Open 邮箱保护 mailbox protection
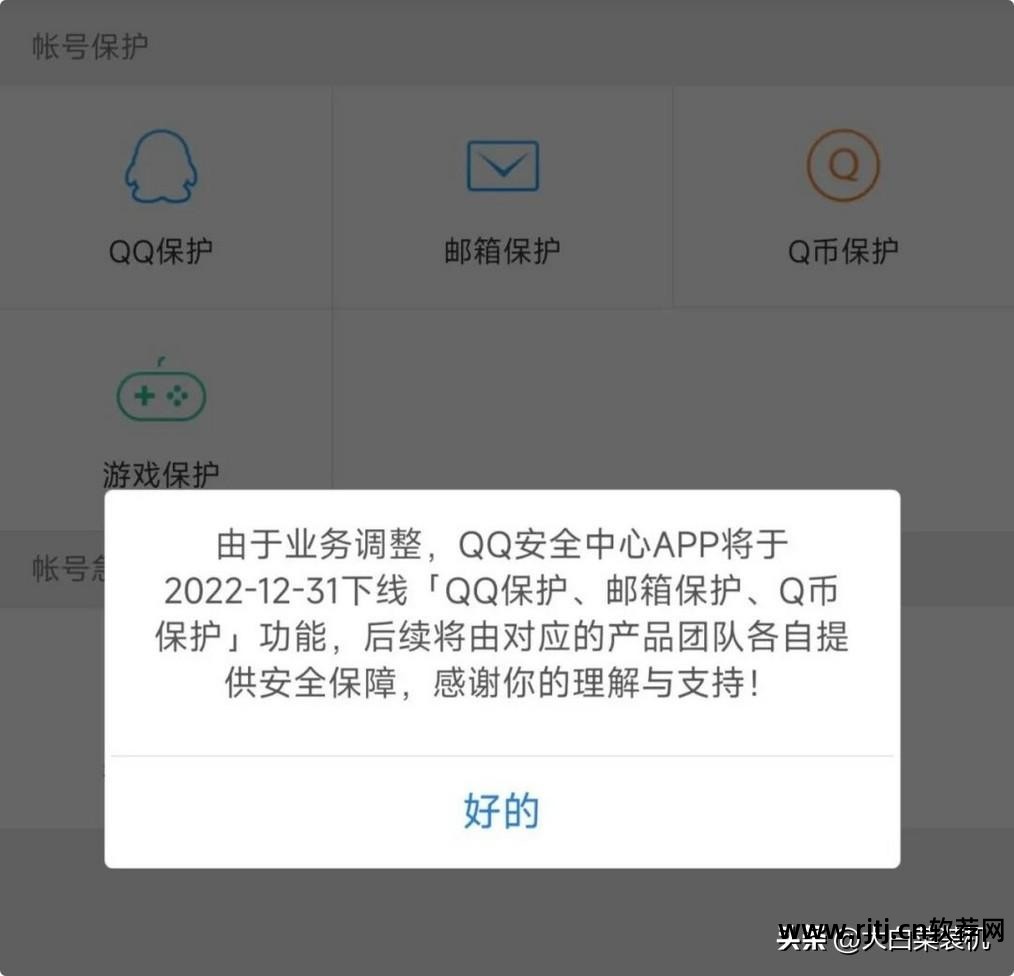Screen dimensions: 1014x976 click(x=502, y=197)
